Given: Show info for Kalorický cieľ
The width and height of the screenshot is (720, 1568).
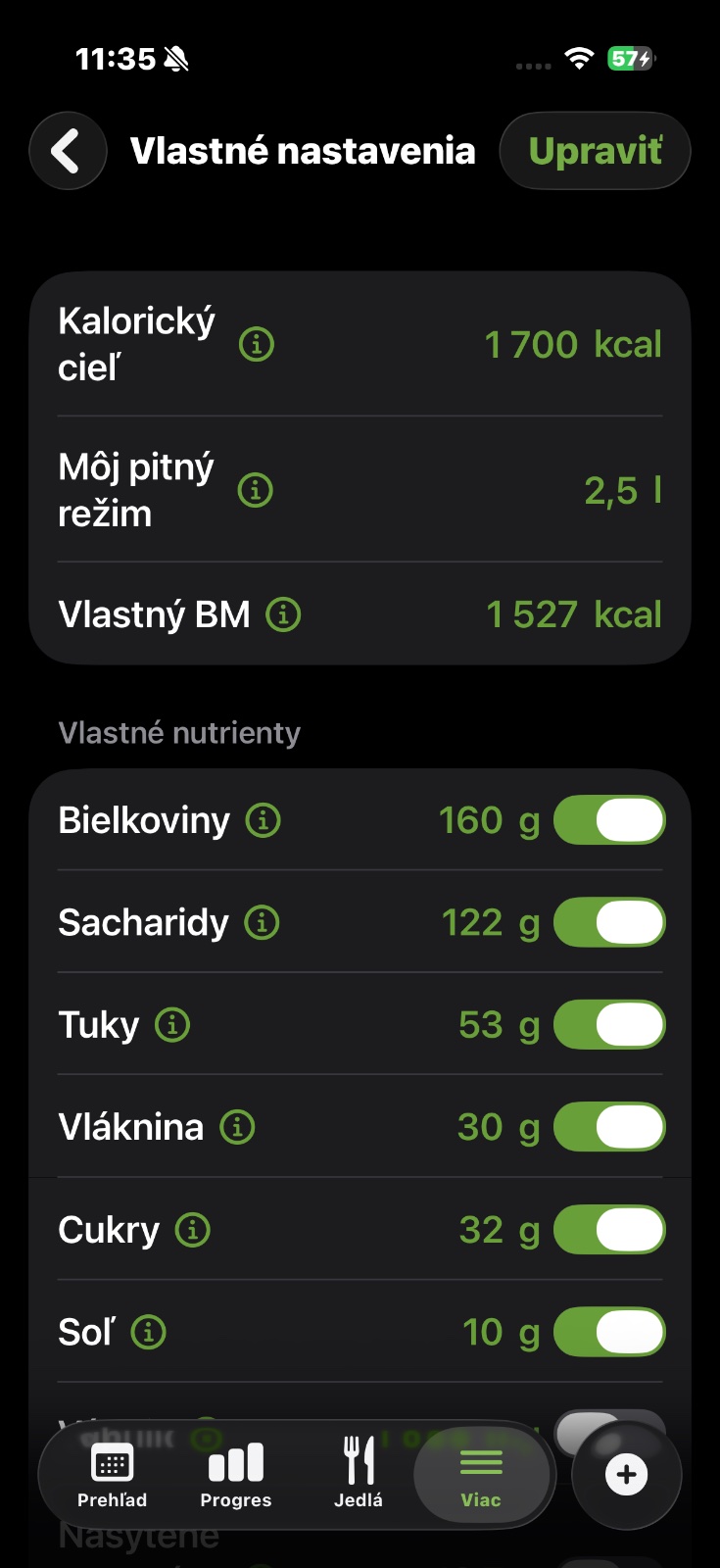Looking at the screenshot, I should (257, 344).
